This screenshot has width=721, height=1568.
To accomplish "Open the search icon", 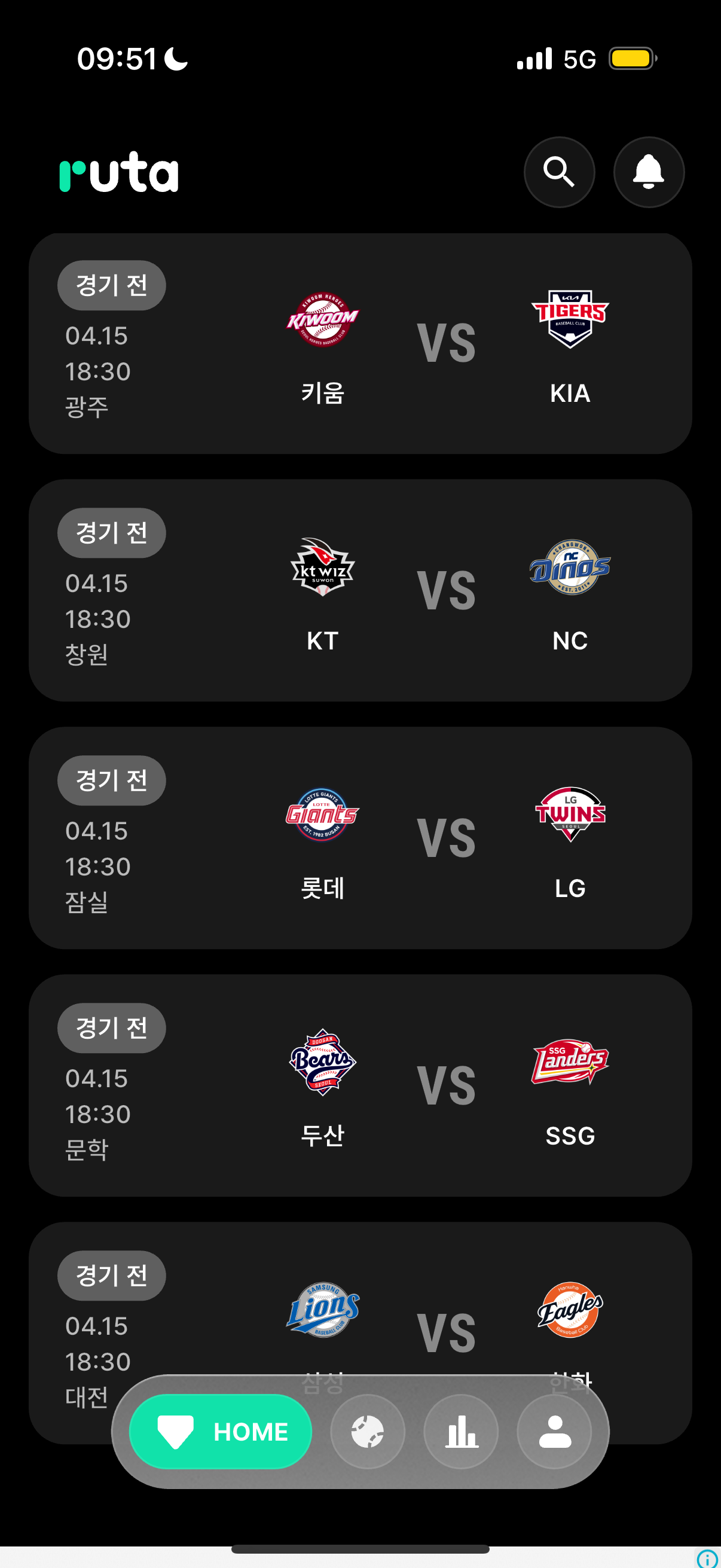I will (x=559, y=172).
